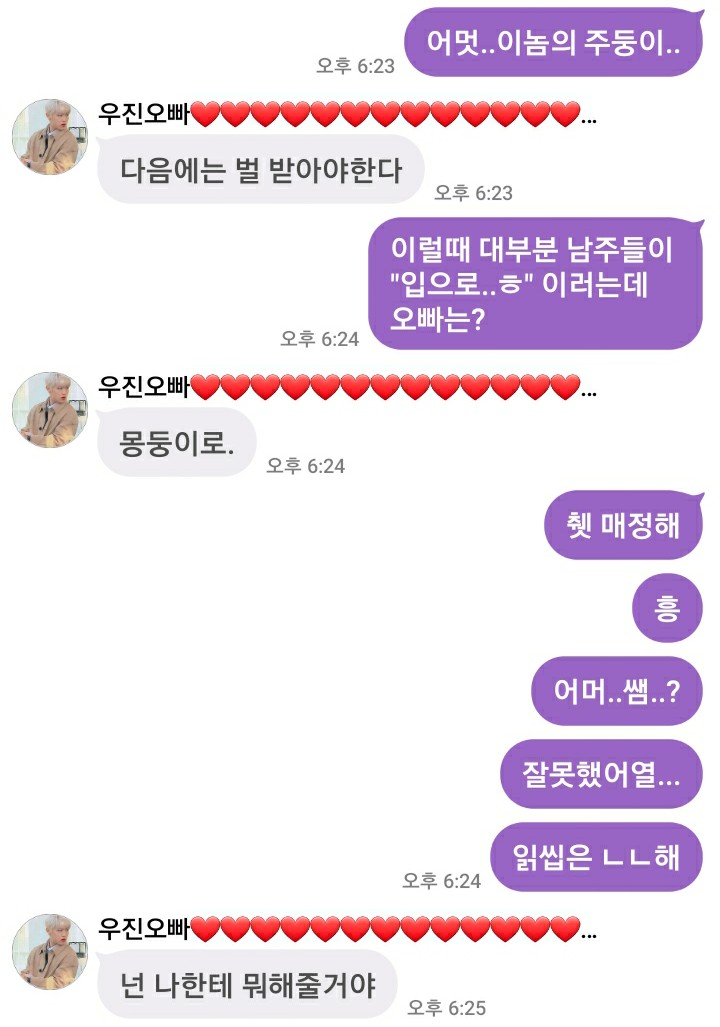Image resolution: width=720 pixels, height=1027 pixels.
Task: Open the profile photo beside "다음에는 벌 받아야한다"
Action: point(49,137)
